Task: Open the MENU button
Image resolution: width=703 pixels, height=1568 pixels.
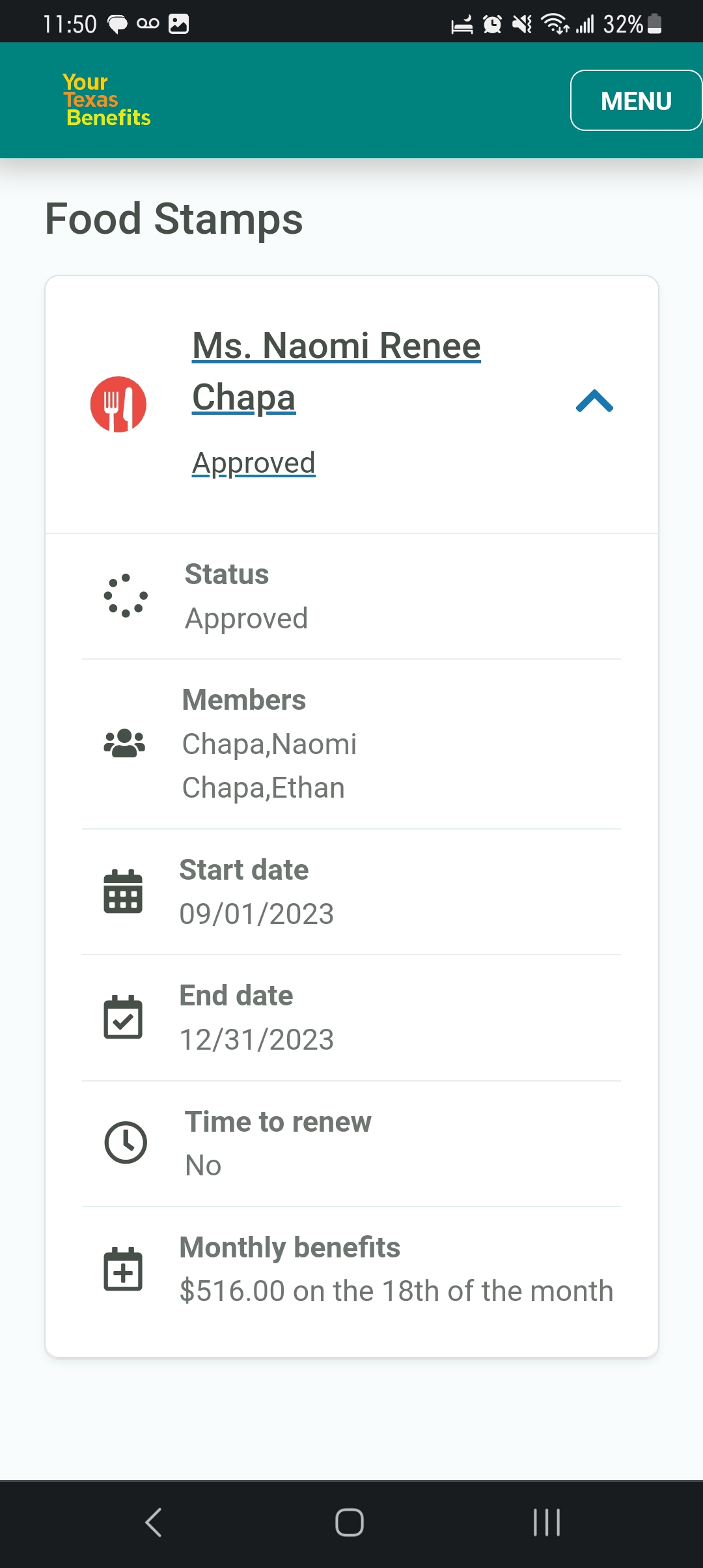Action: click(636, 100)
